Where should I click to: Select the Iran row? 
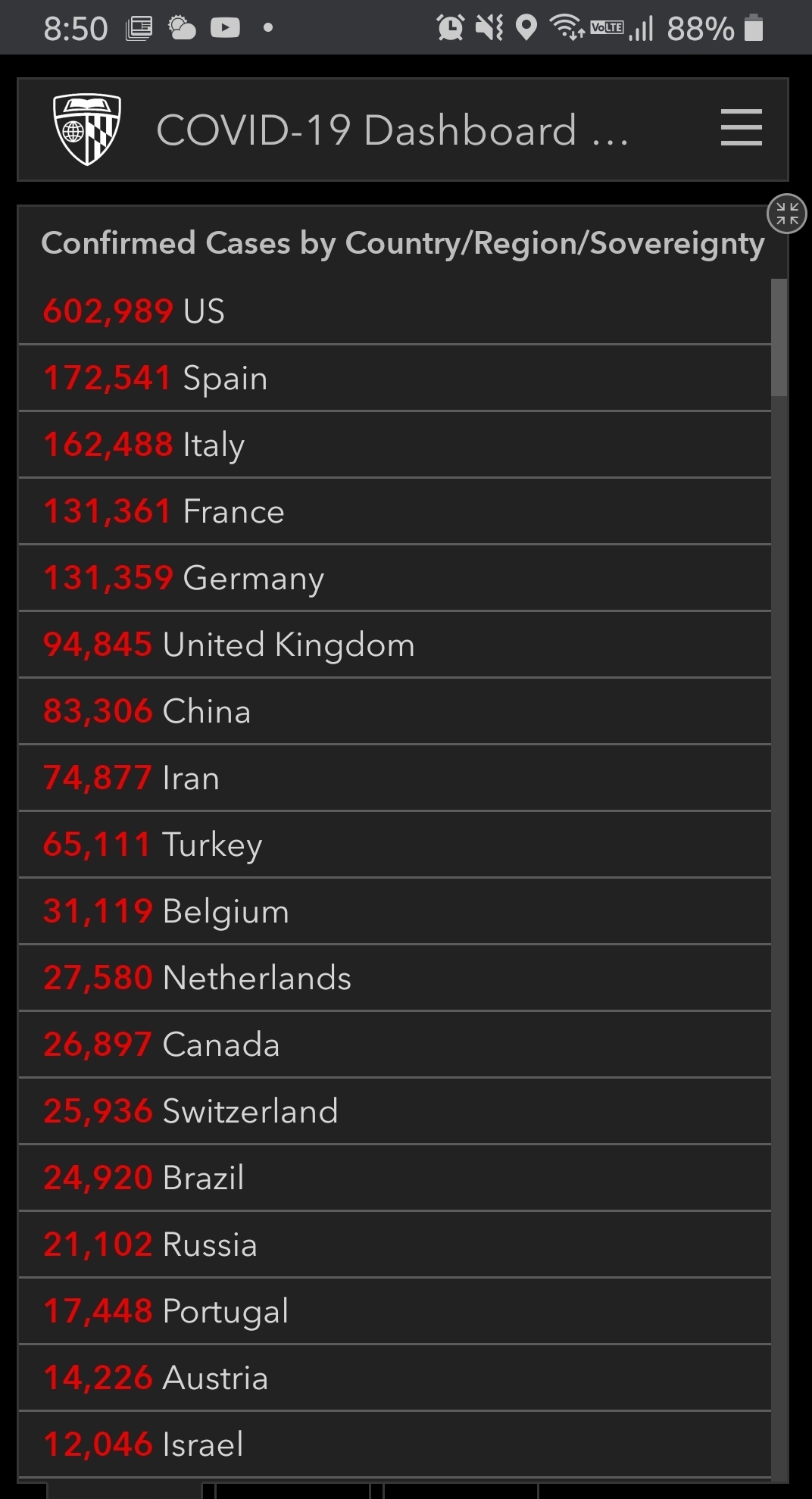coord(395,778)
